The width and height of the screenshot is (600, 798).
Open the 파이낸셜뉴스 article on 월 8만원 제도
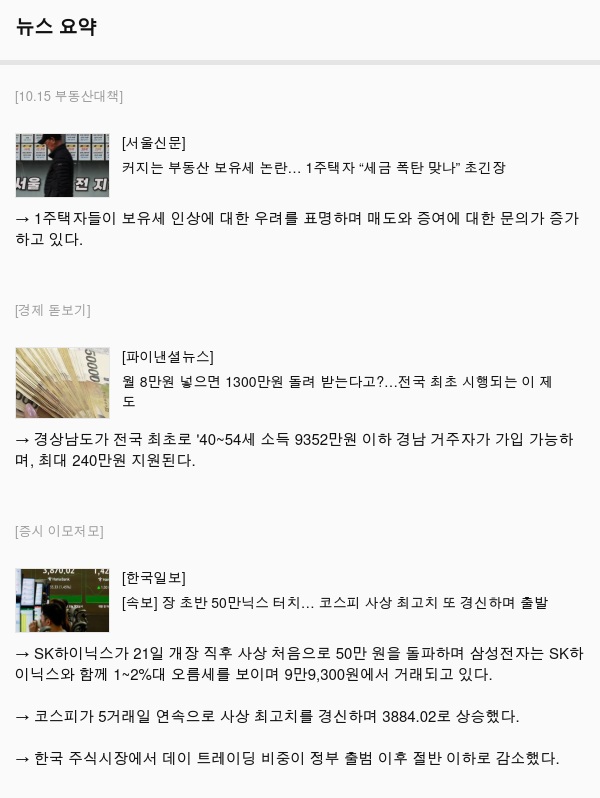[x=336, y=382]
